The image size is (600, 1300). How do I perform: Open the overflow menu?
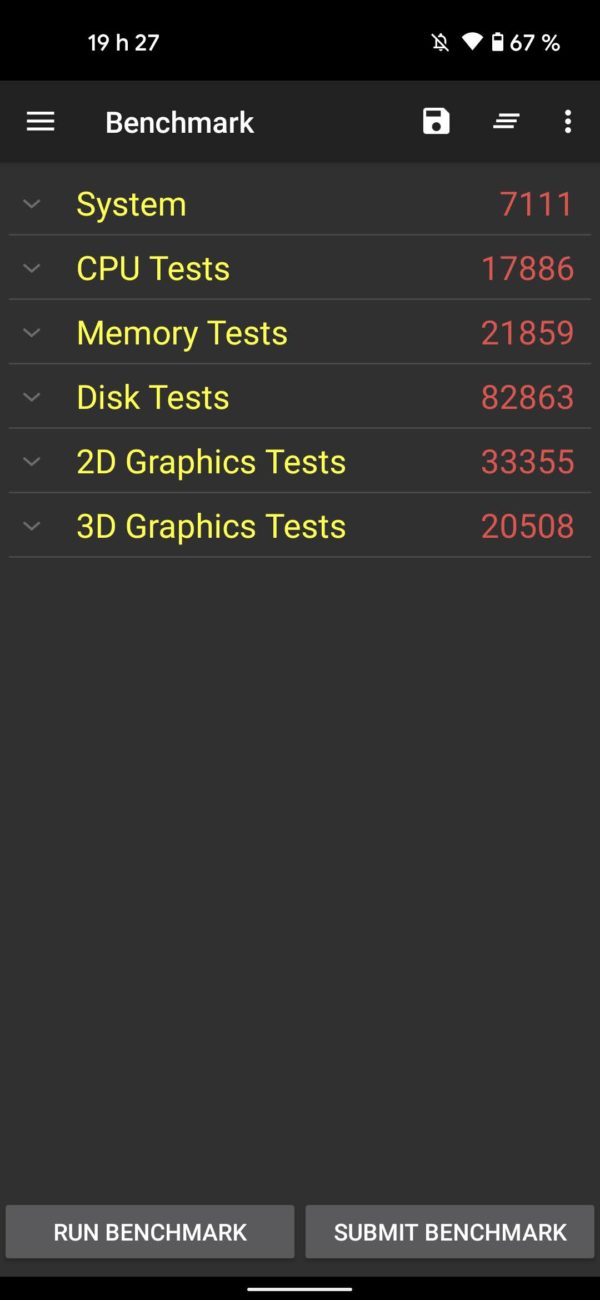(x=567, y=122)
